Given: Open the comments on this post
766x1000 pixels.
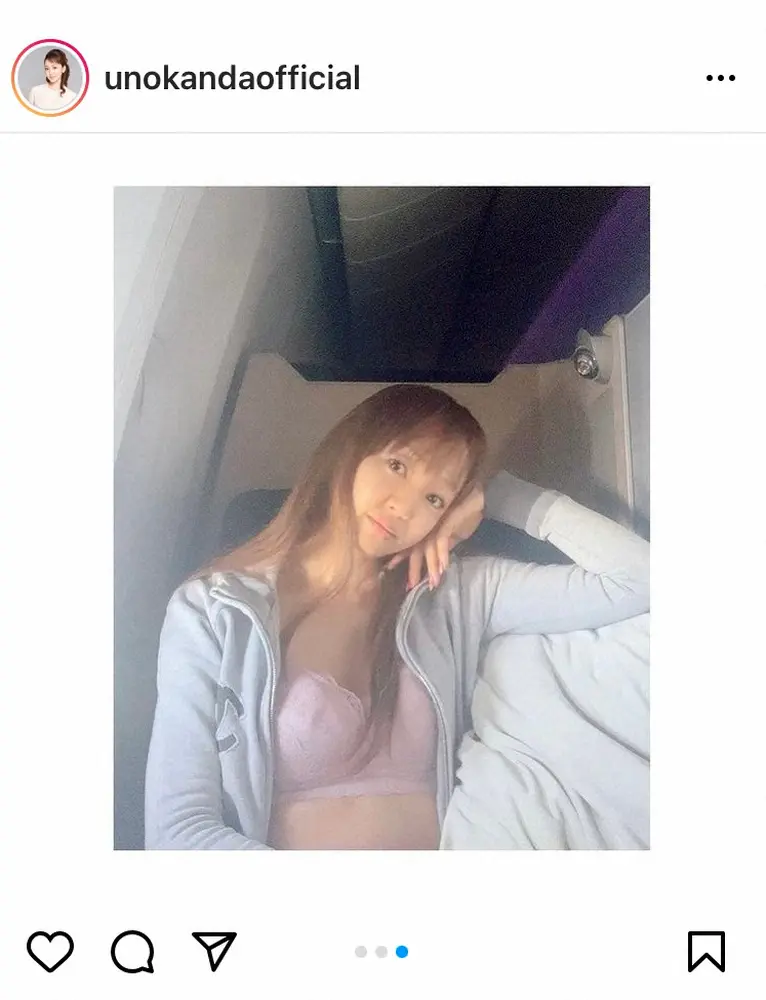Looking at the screenshot, I should pos(132,951).
